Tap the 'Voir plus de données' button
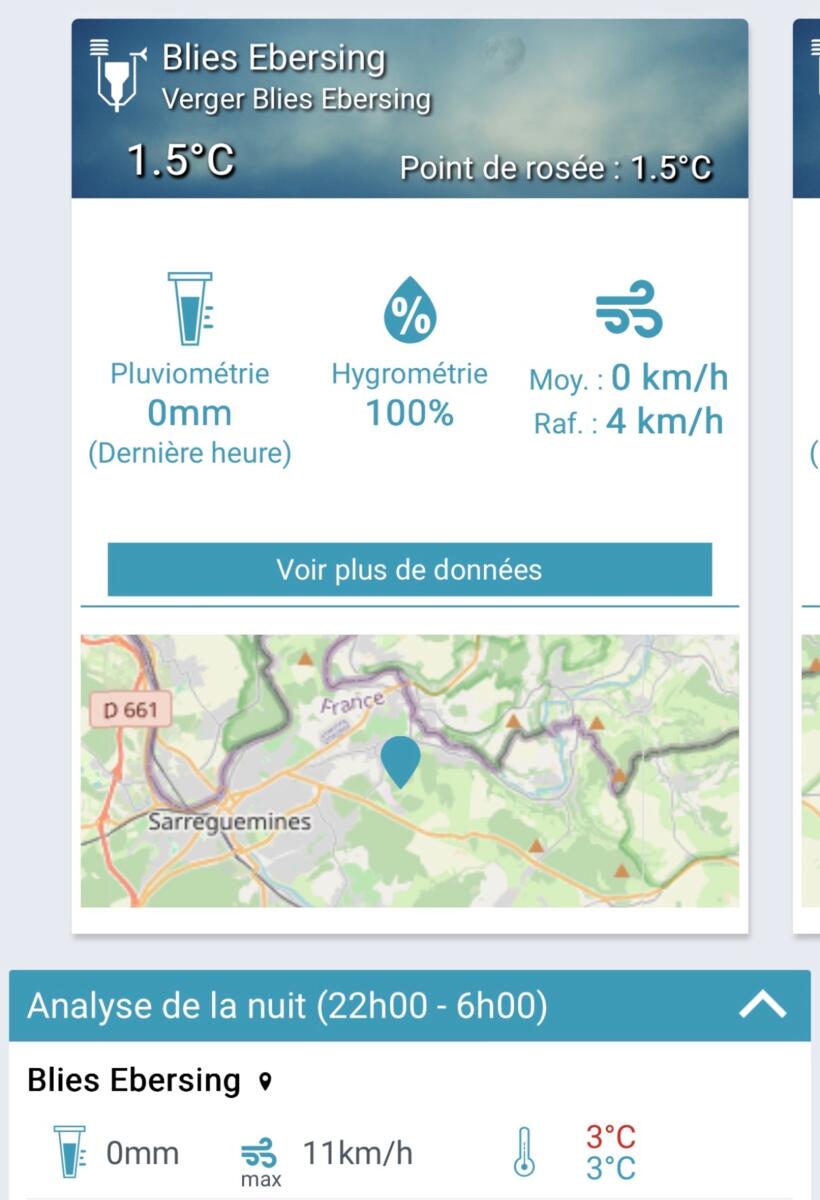 (409, 570)
